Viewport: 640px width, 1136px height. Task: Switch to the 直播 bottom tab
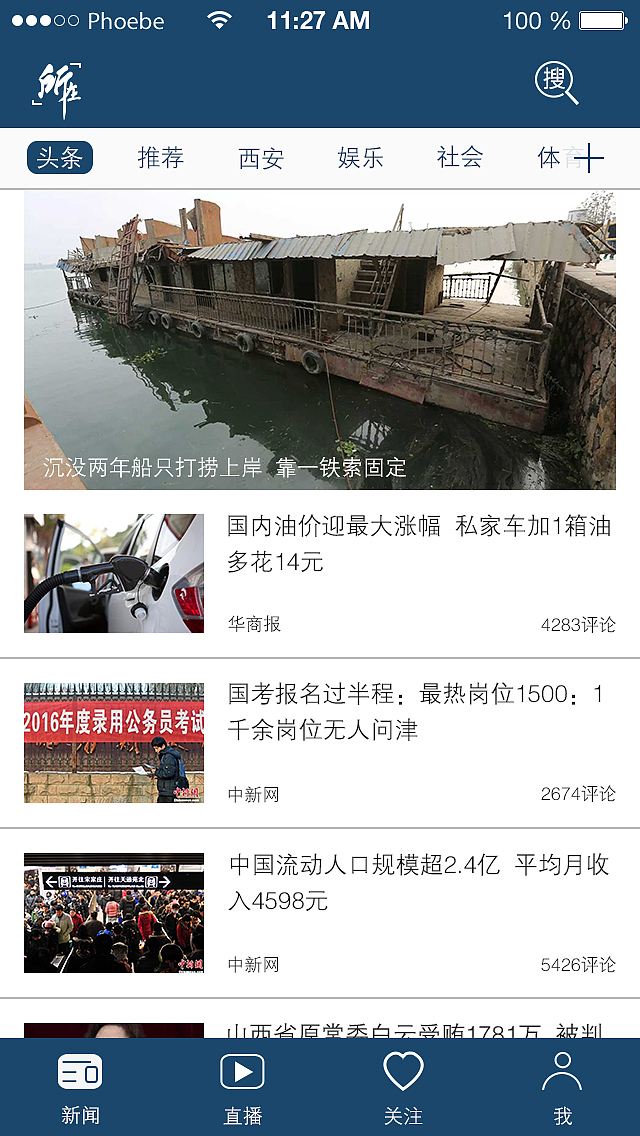[242, 1088]
